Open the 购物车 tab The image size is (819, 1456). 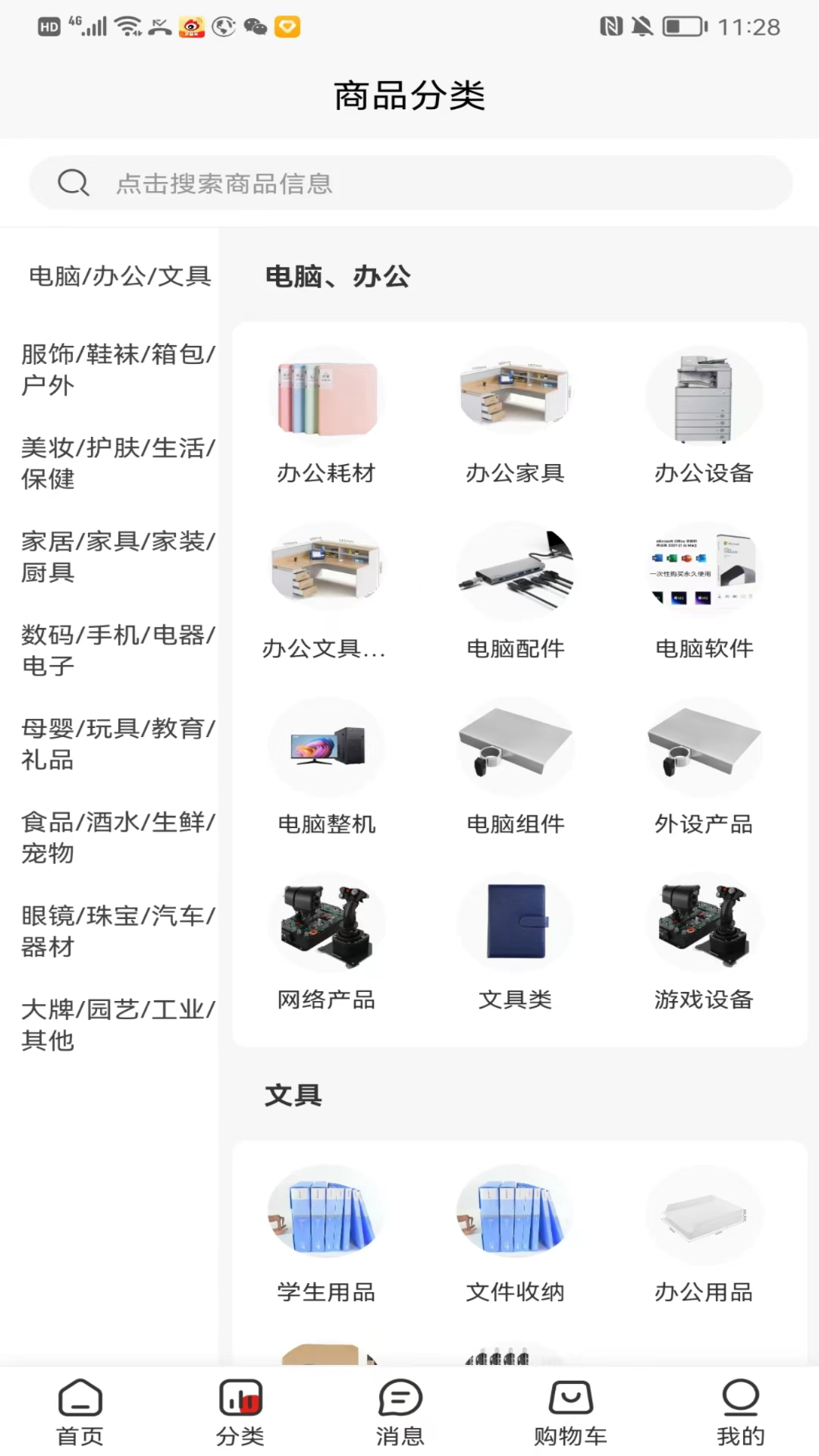(x=570, y=1412)
